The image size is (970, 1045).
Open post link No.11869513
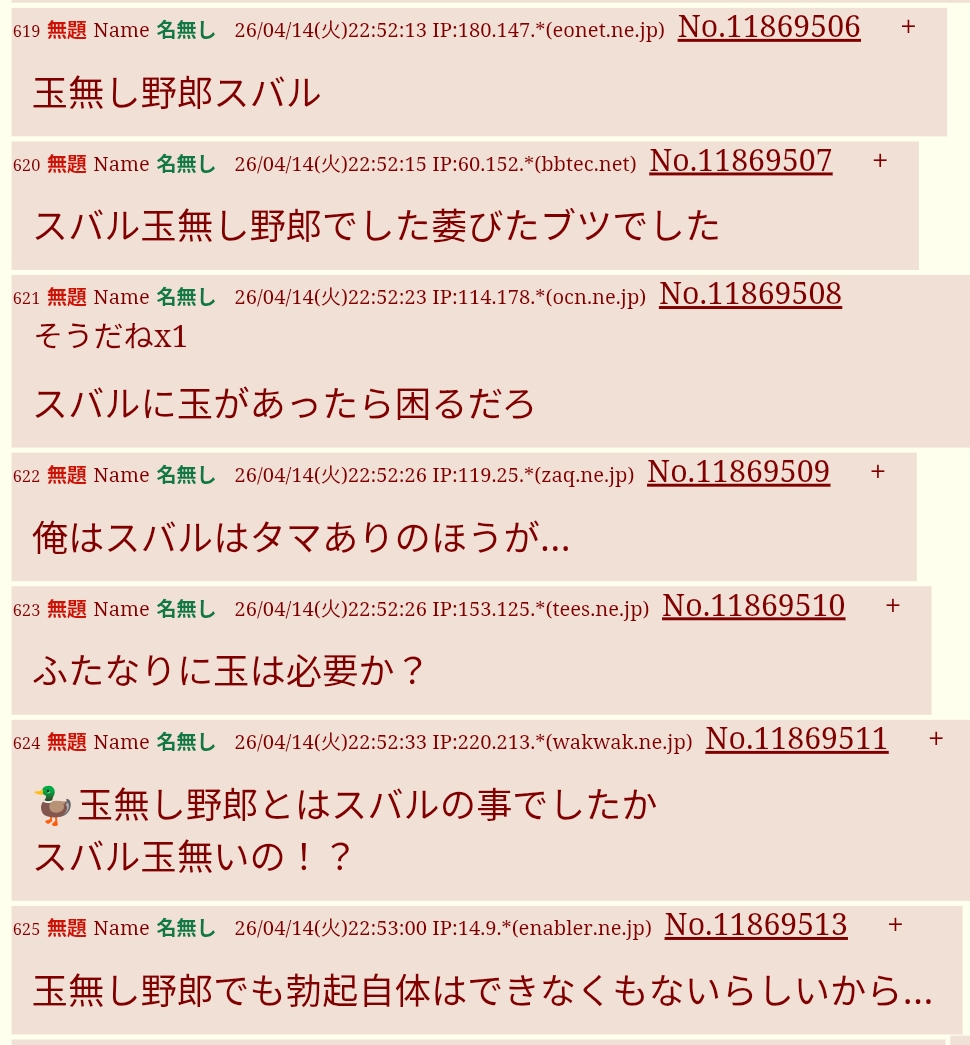[756, 925]
